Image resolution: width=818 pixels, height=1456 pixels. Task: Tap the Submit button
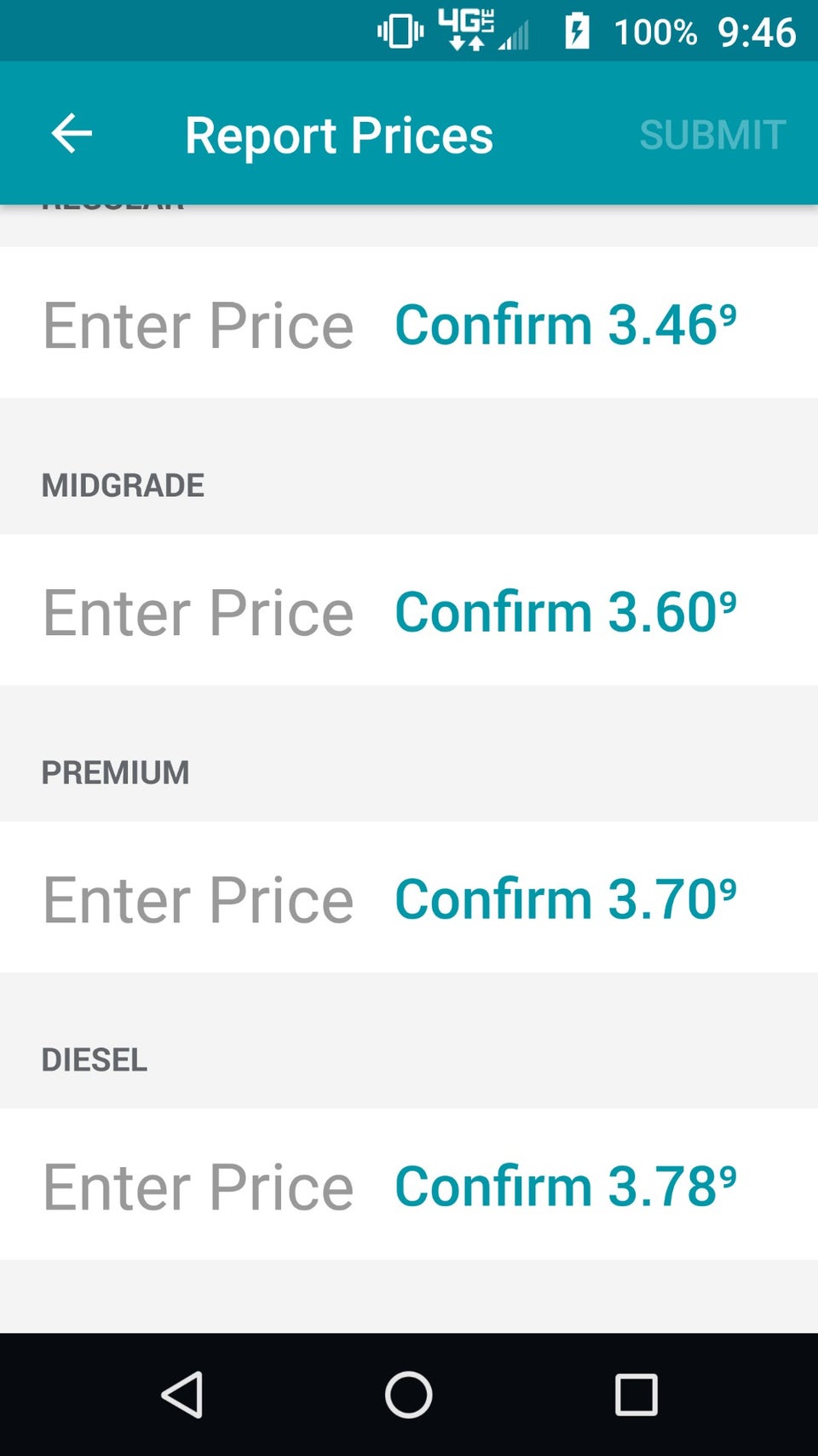pyautogui.click(x=712, y=135)
